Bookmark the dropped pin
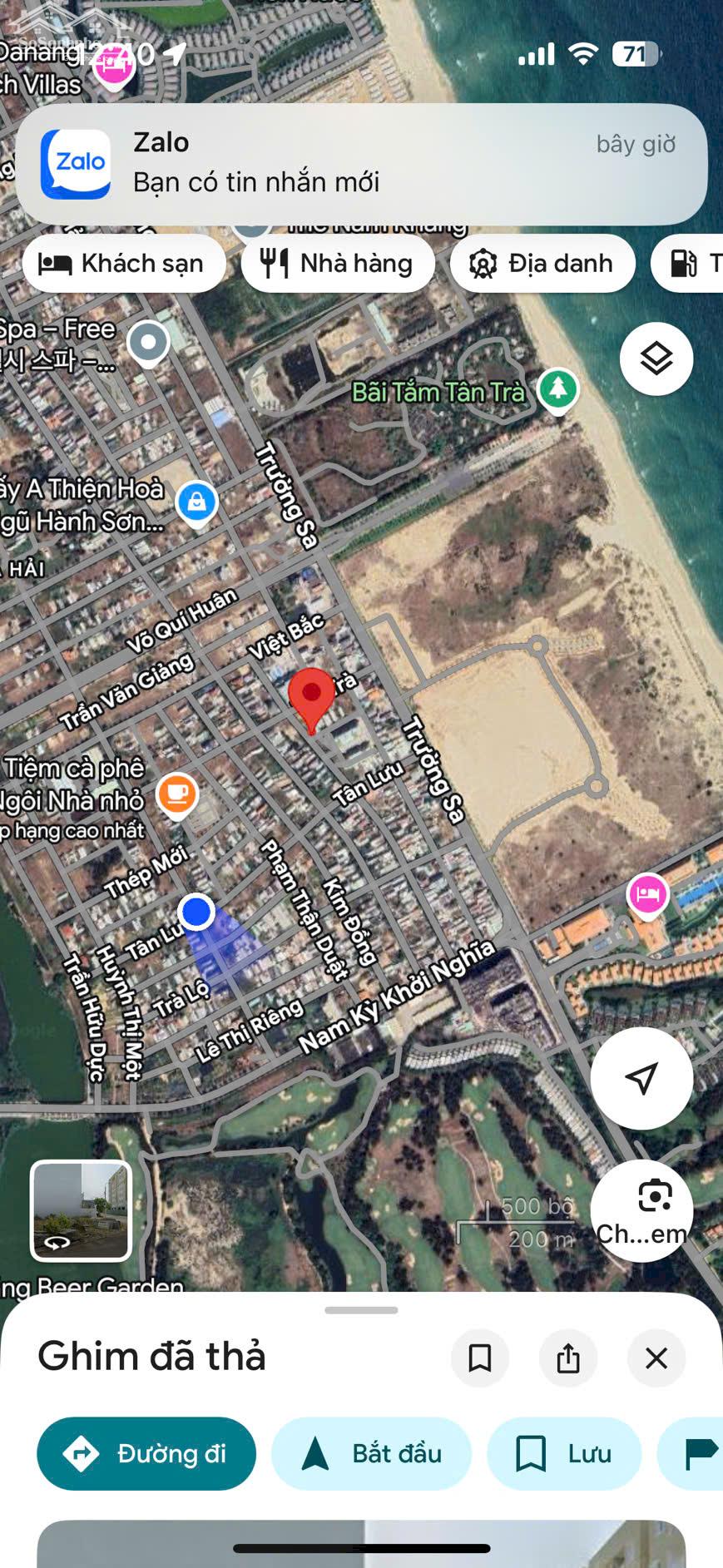The image size is (723, 1568). click(x=479, y=1358)
